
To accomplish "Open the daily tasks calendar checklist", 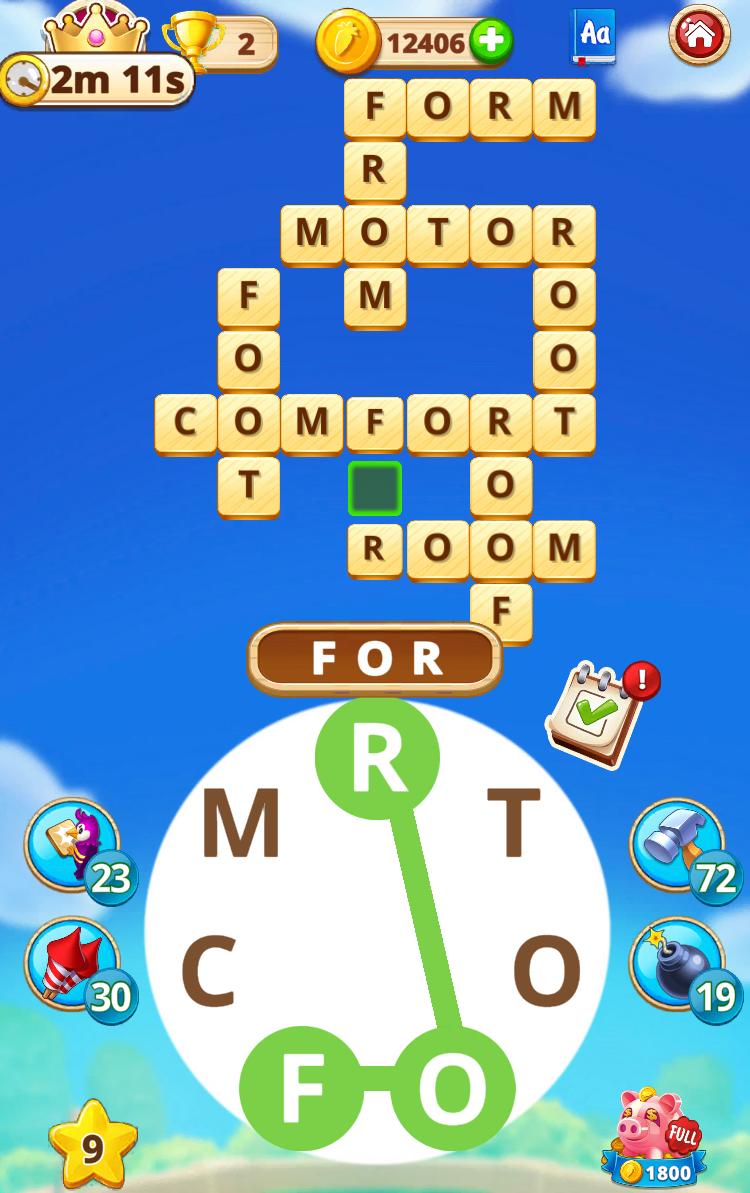I will pos(597,713).
